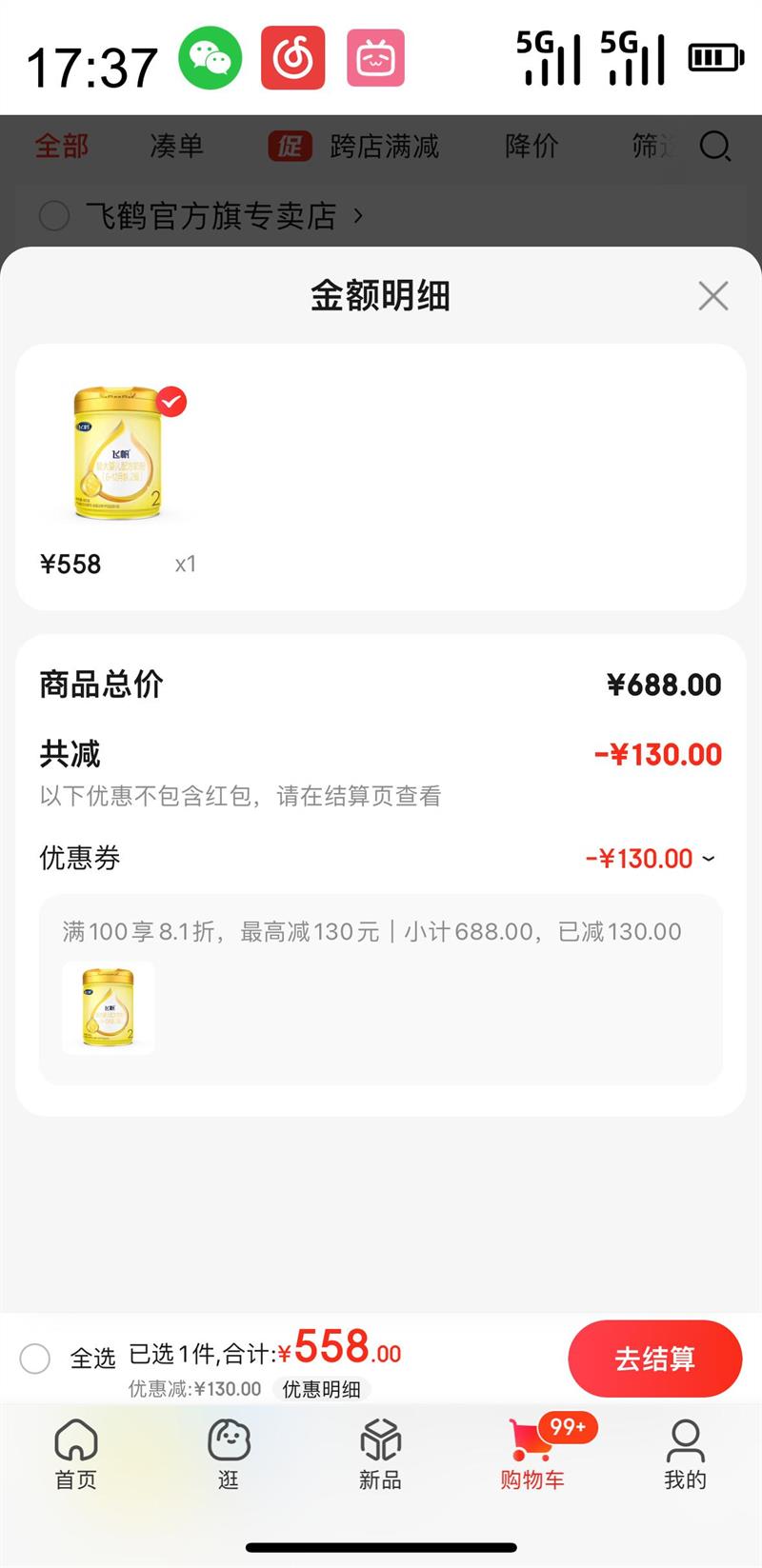Viewport: 762px width, 1568px height.
Task: Toggle the 全选 select-all checkbox
Action: point(36,1359)
